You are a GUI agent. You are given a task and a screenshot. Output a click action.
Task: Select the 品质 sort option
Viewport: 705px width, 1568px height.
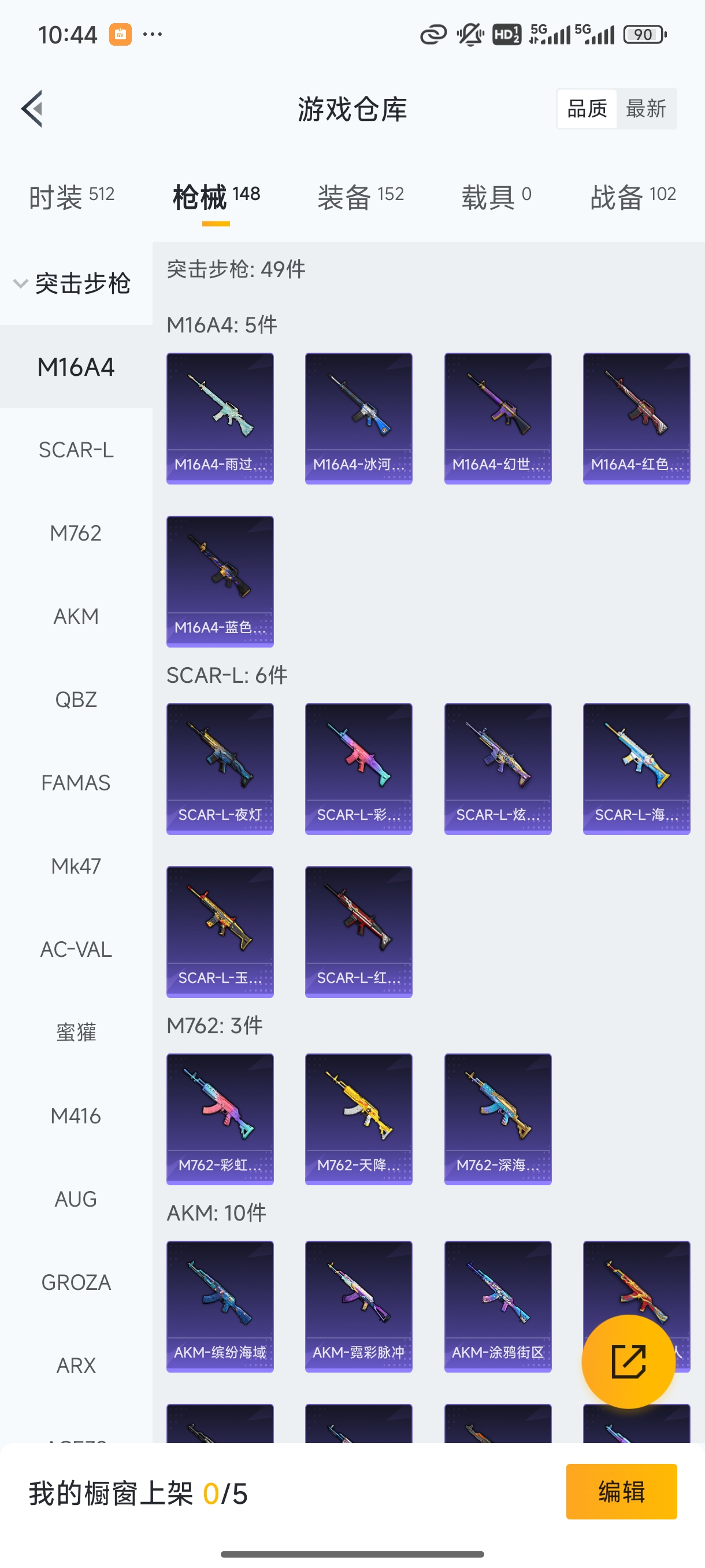click(x=587, y=109)
